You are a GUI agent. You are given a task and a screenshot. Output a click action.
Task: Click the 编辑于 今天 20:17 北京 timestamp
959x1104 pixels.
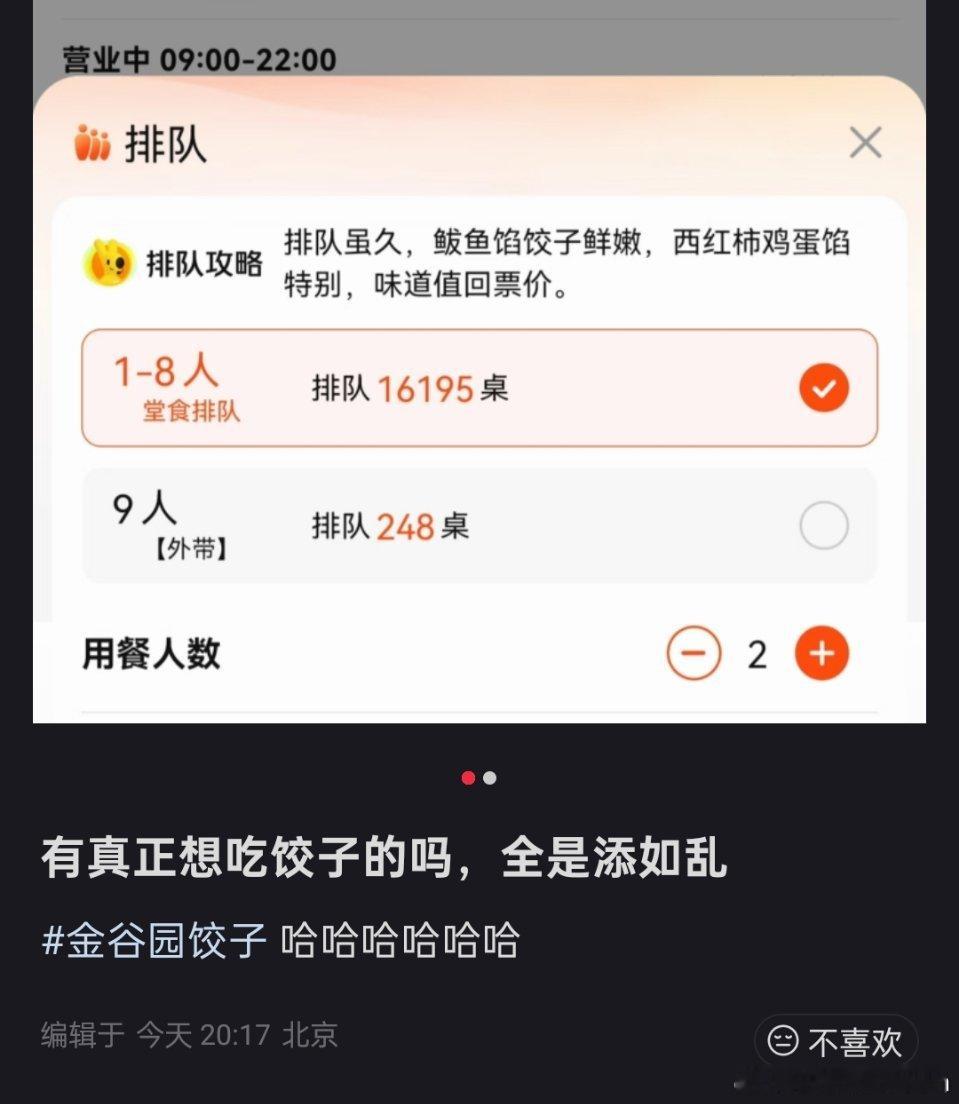point(189,1036)
